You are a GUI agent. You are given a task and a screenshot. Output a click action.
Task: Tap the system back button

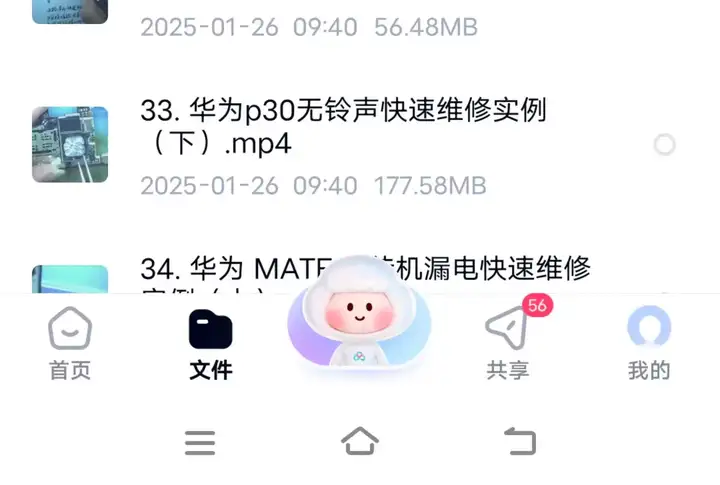(519, 441)
